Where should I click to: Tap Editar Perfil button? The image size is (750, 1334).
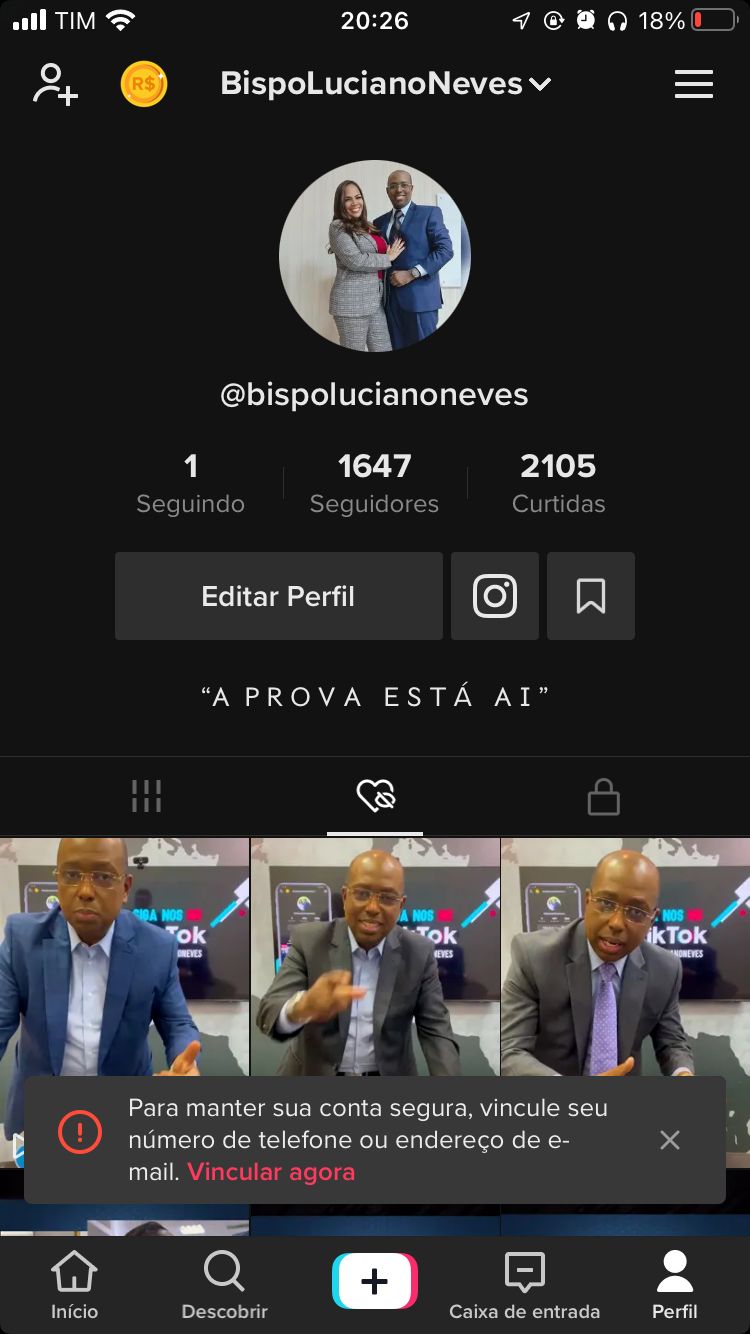pos(278,596)
